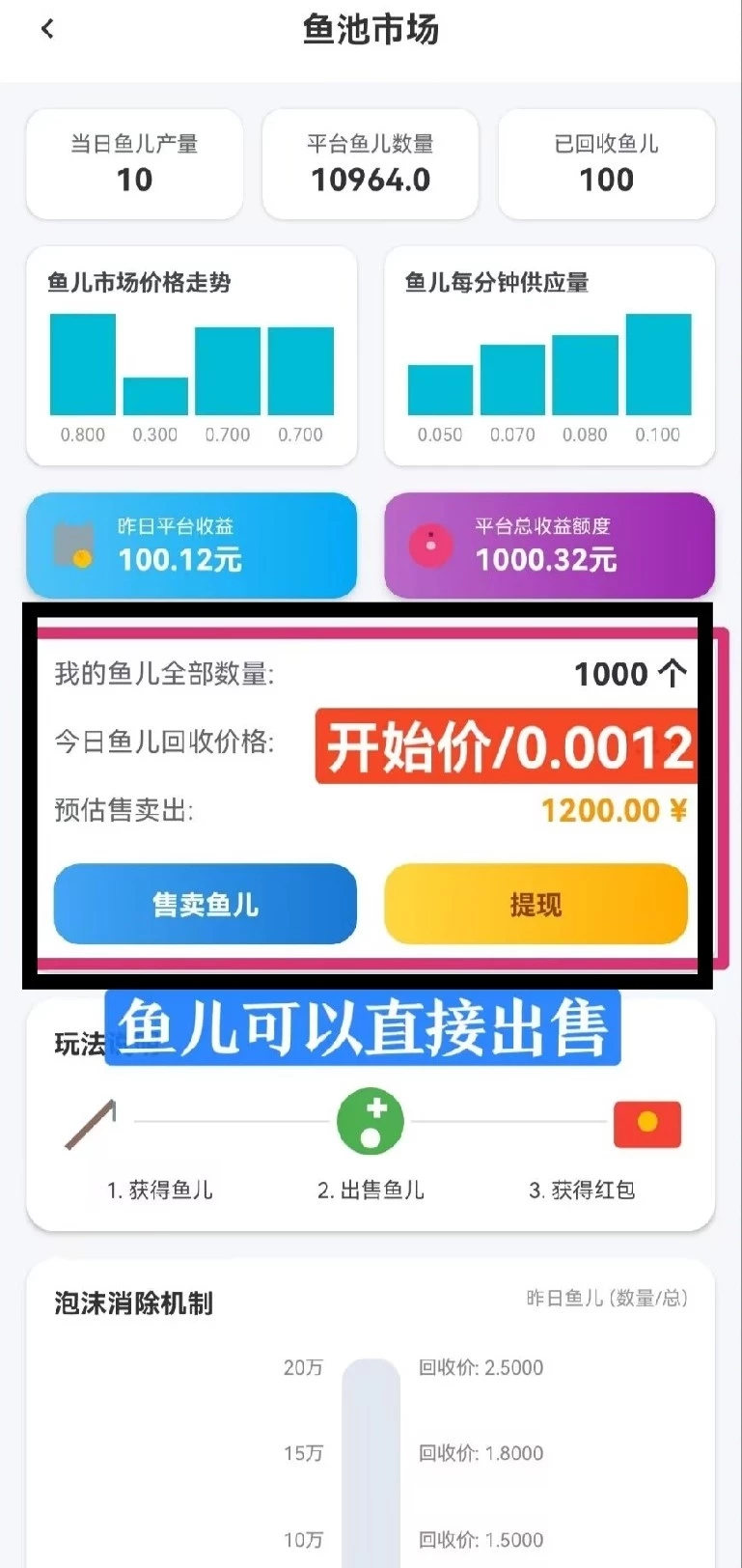Click the red 开始价/0.0012 price label

[506, 744]
